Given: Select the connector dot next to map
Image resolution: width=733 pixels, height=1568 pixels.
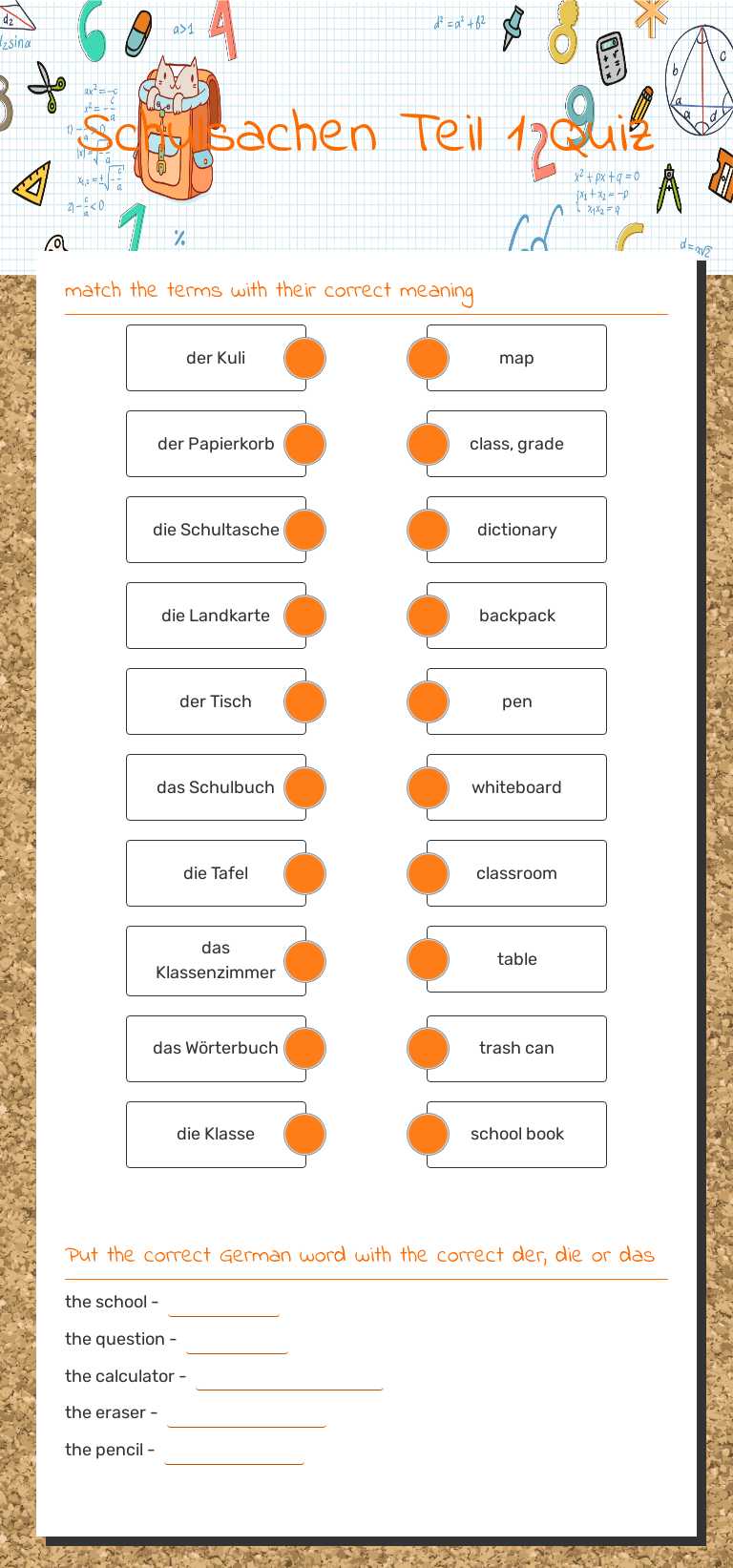Looking at the screenshot, I should (427, 358).
